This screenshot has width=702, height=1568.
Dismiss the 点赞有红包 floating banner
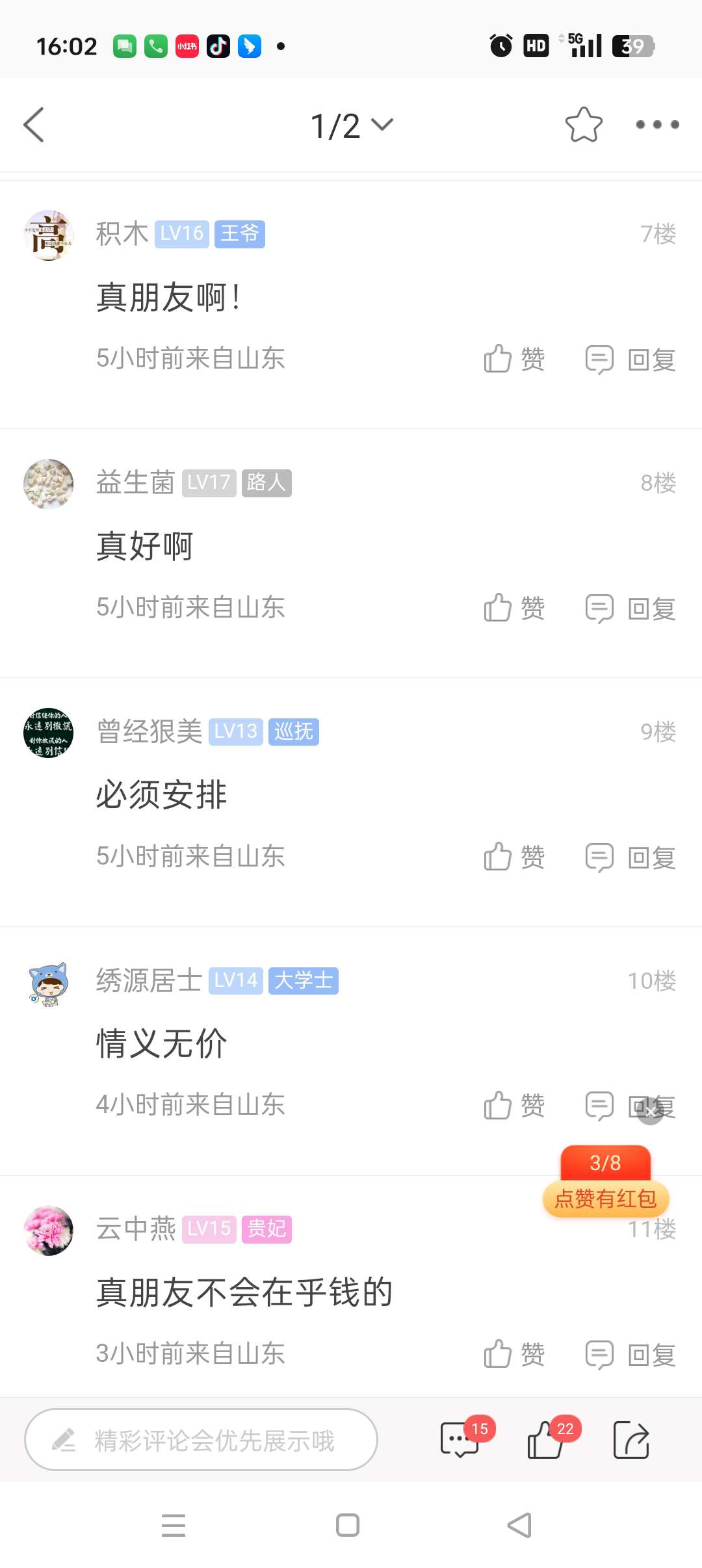pyautogui.click(x=650, y=1112)
